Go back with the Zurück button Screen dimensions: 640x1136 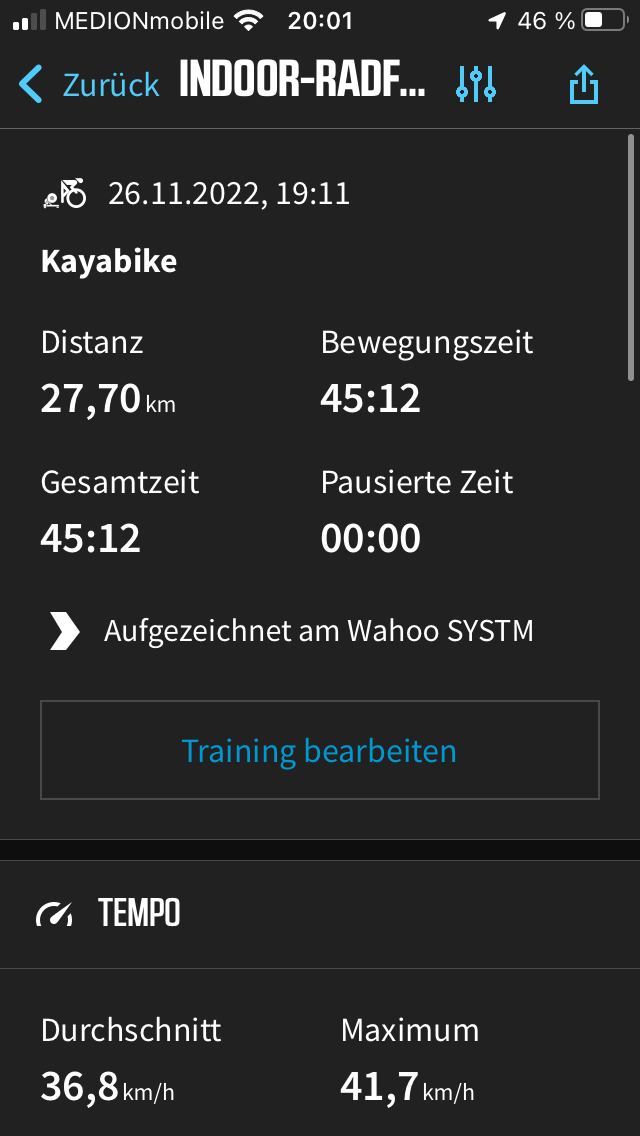coord(88,84)
